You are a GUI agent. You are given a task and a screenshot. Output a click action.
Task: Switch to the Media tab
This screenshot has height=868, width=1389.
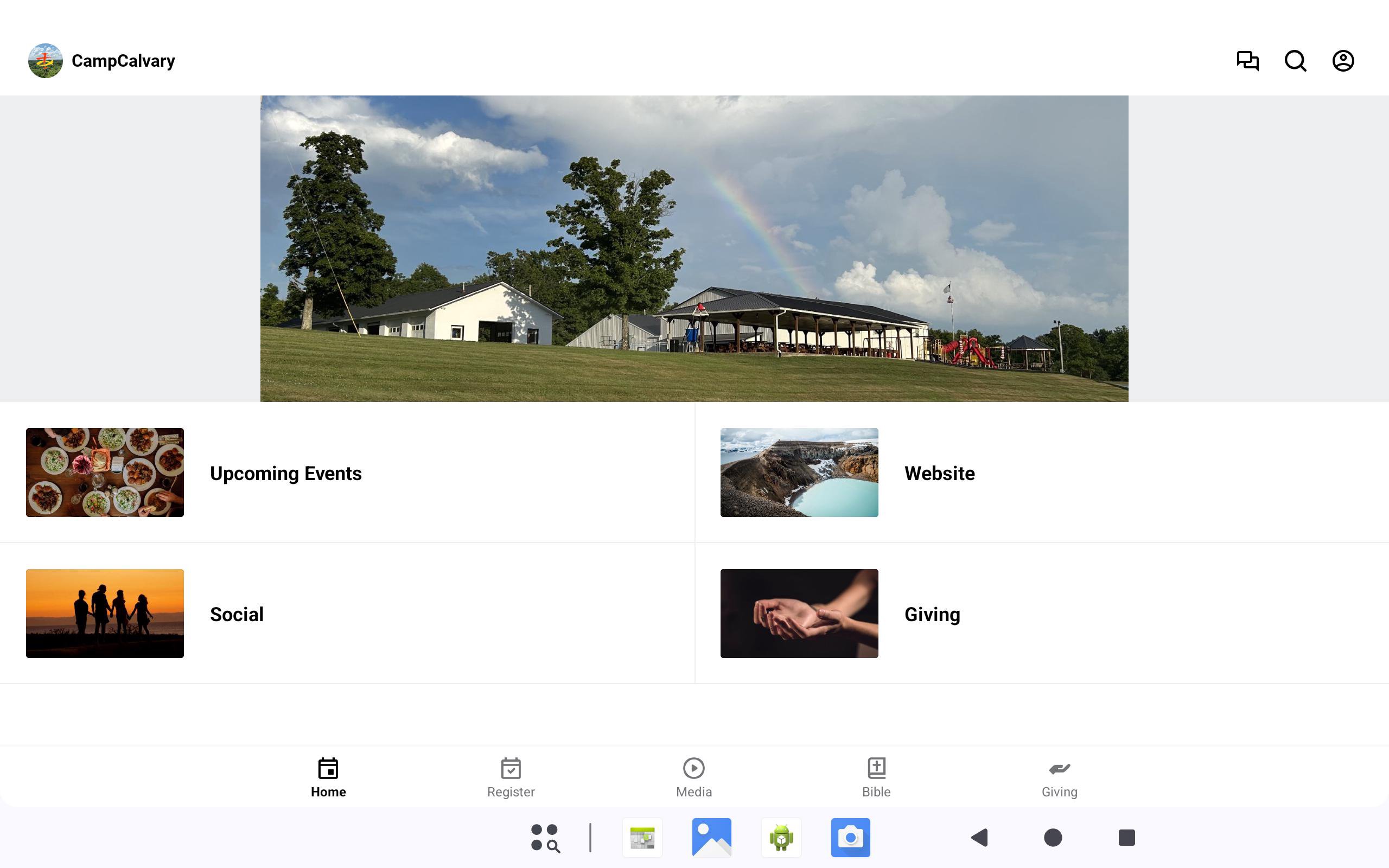tap(694, 777)
